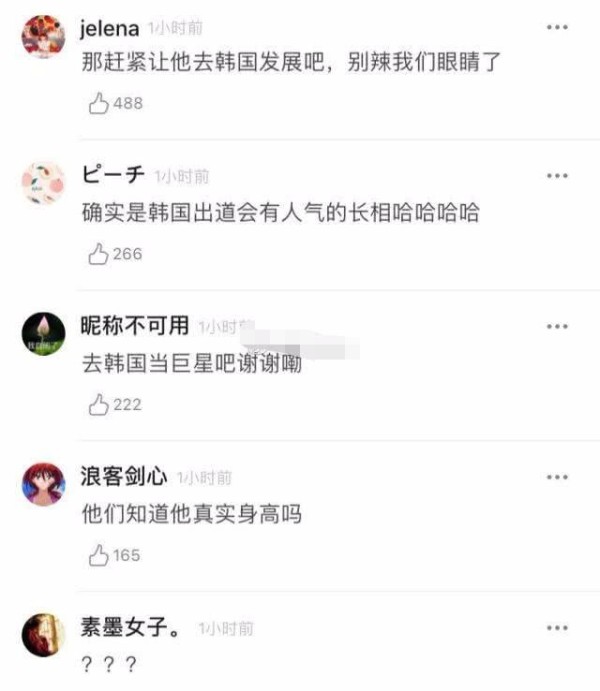The width and height of the screenshot is (600, 691).
Task: Like ピーチ's comment with 266 likes
Action: pos(99,254)
